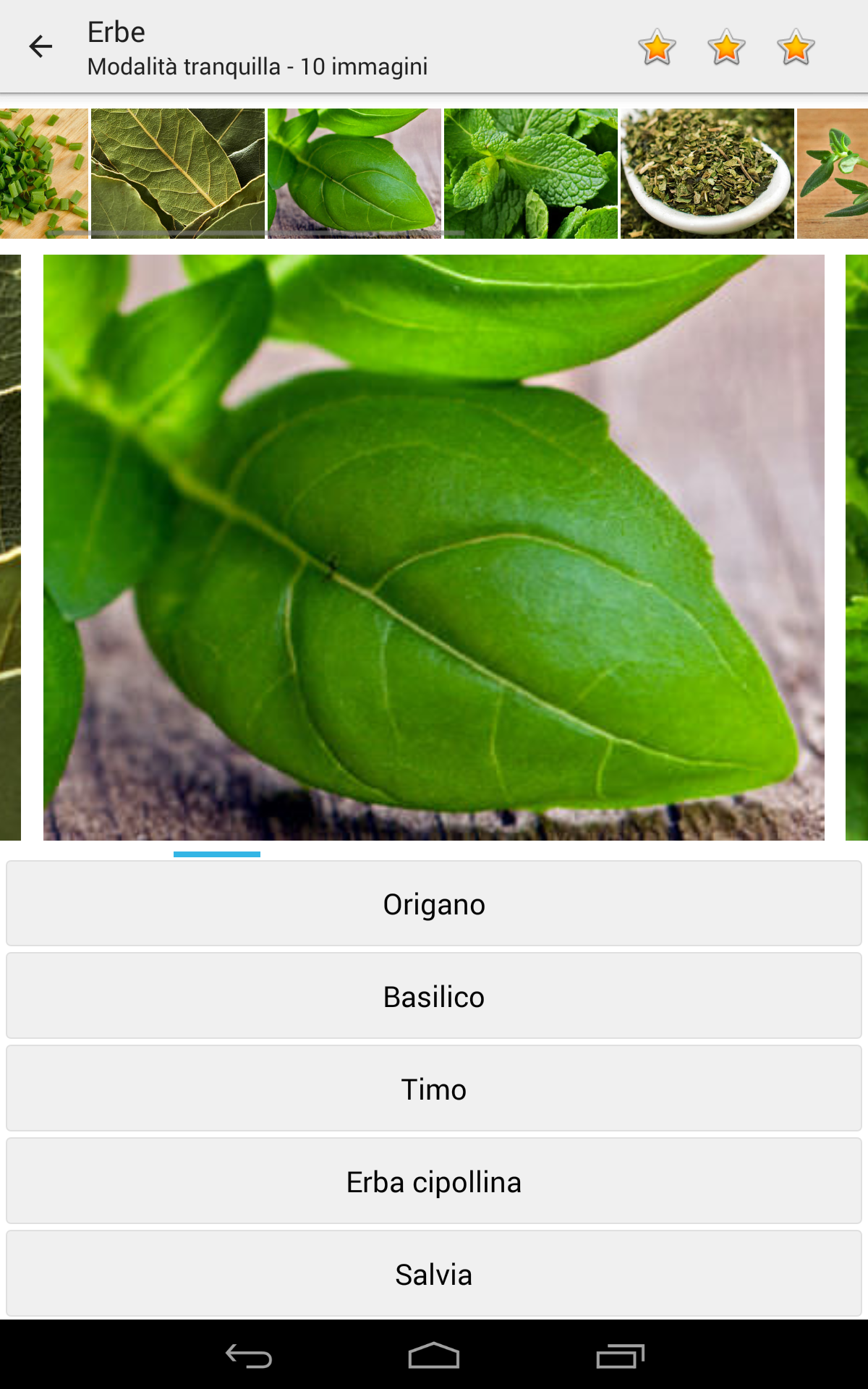Jump to the mint leaves thumbnail

530,173
